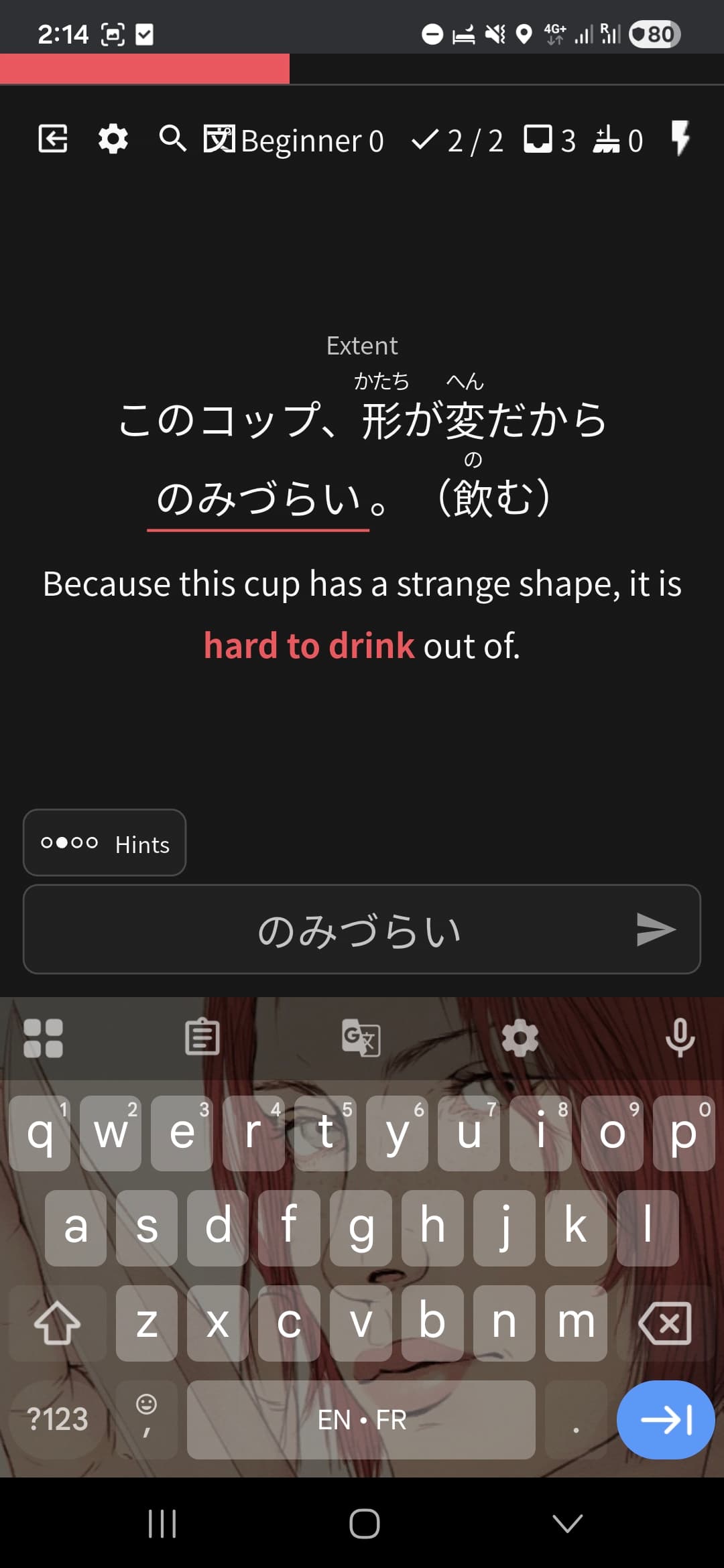Screen dimensions: 724x1568
Task: Tap the Beginner 0 grammar indicator
Action: point(294,140)
